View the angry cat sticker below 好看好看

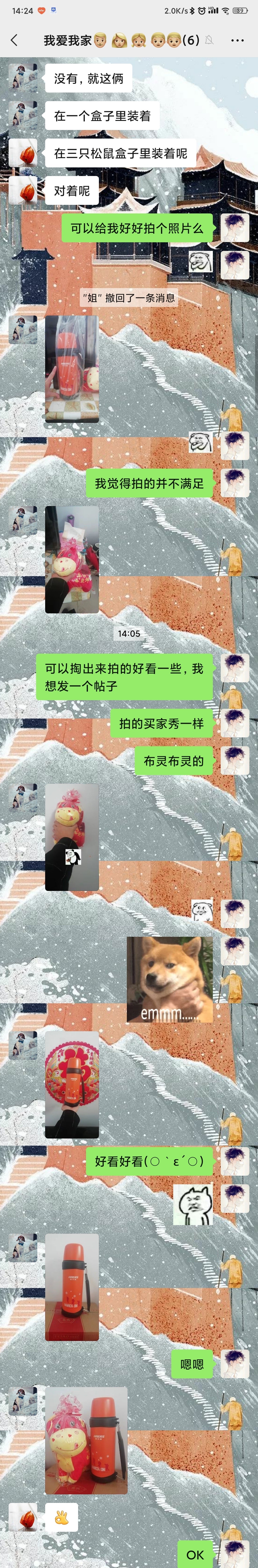pyautogui.click(x=193, y=1205)
